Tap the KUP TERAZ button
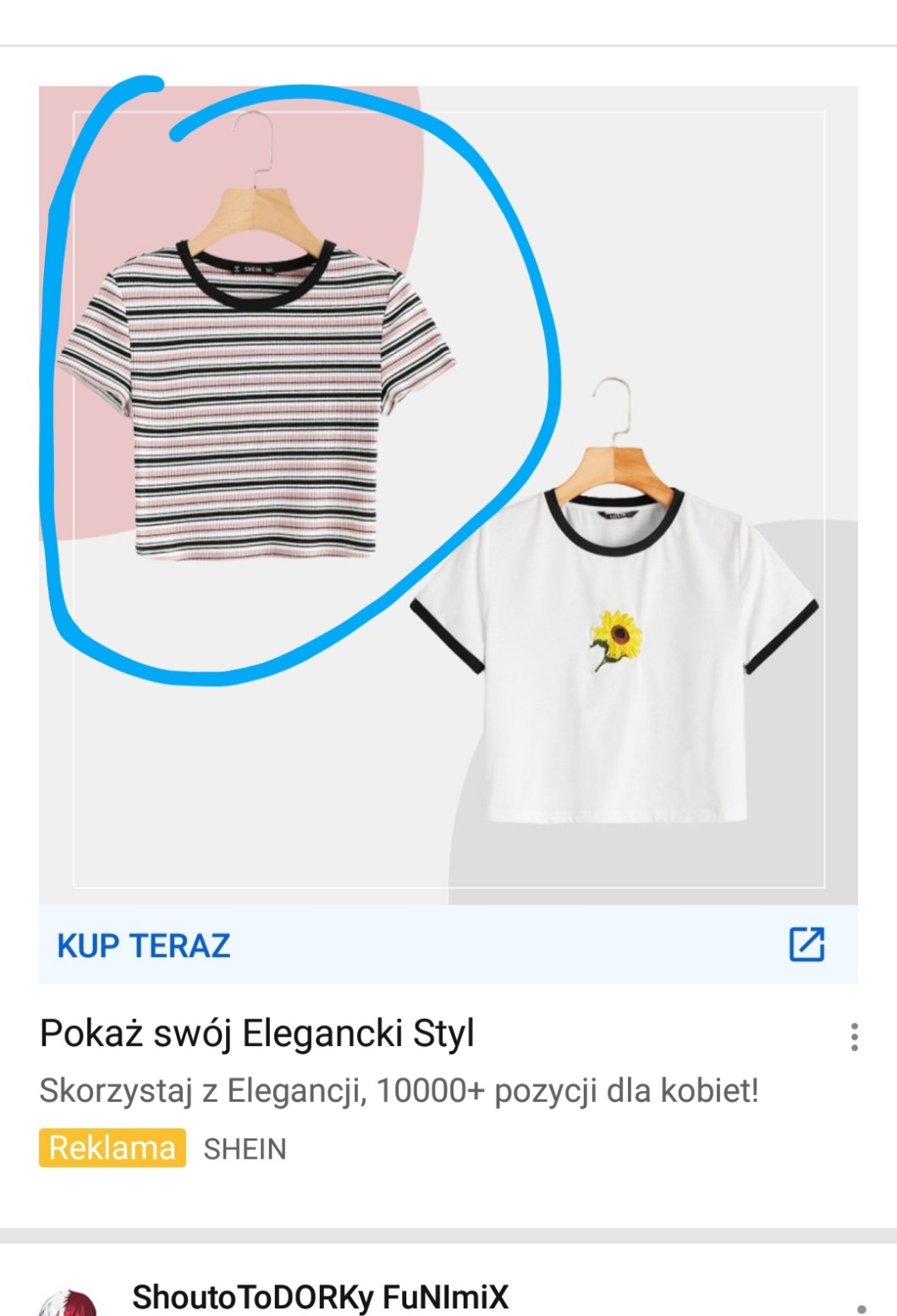Viewport: 897px width, 1316px height. [x=144, y=945]
